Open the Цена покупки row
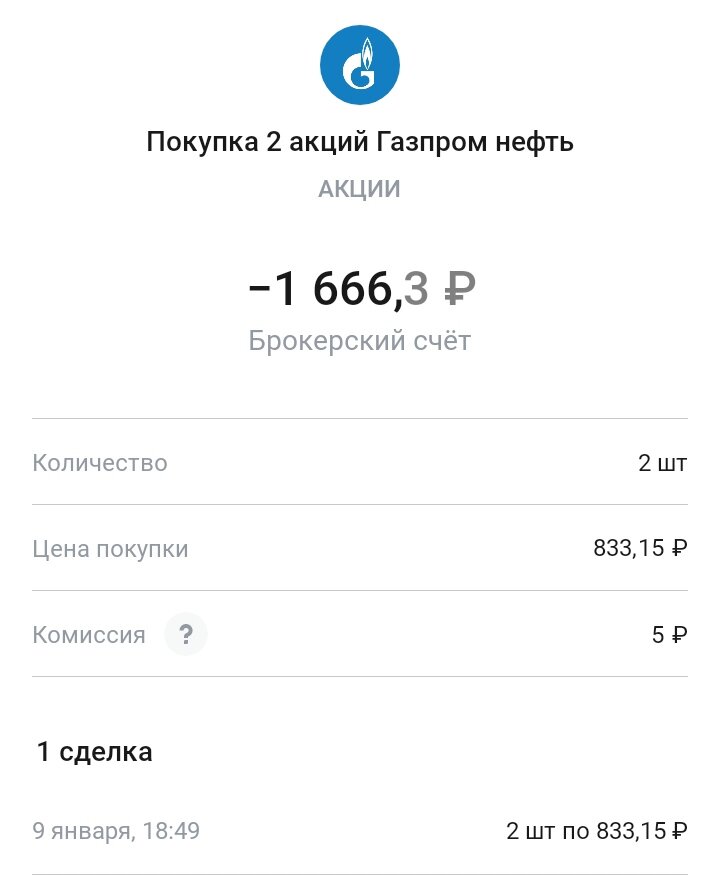This screenshot has width=720, height=876. [360, 548]
